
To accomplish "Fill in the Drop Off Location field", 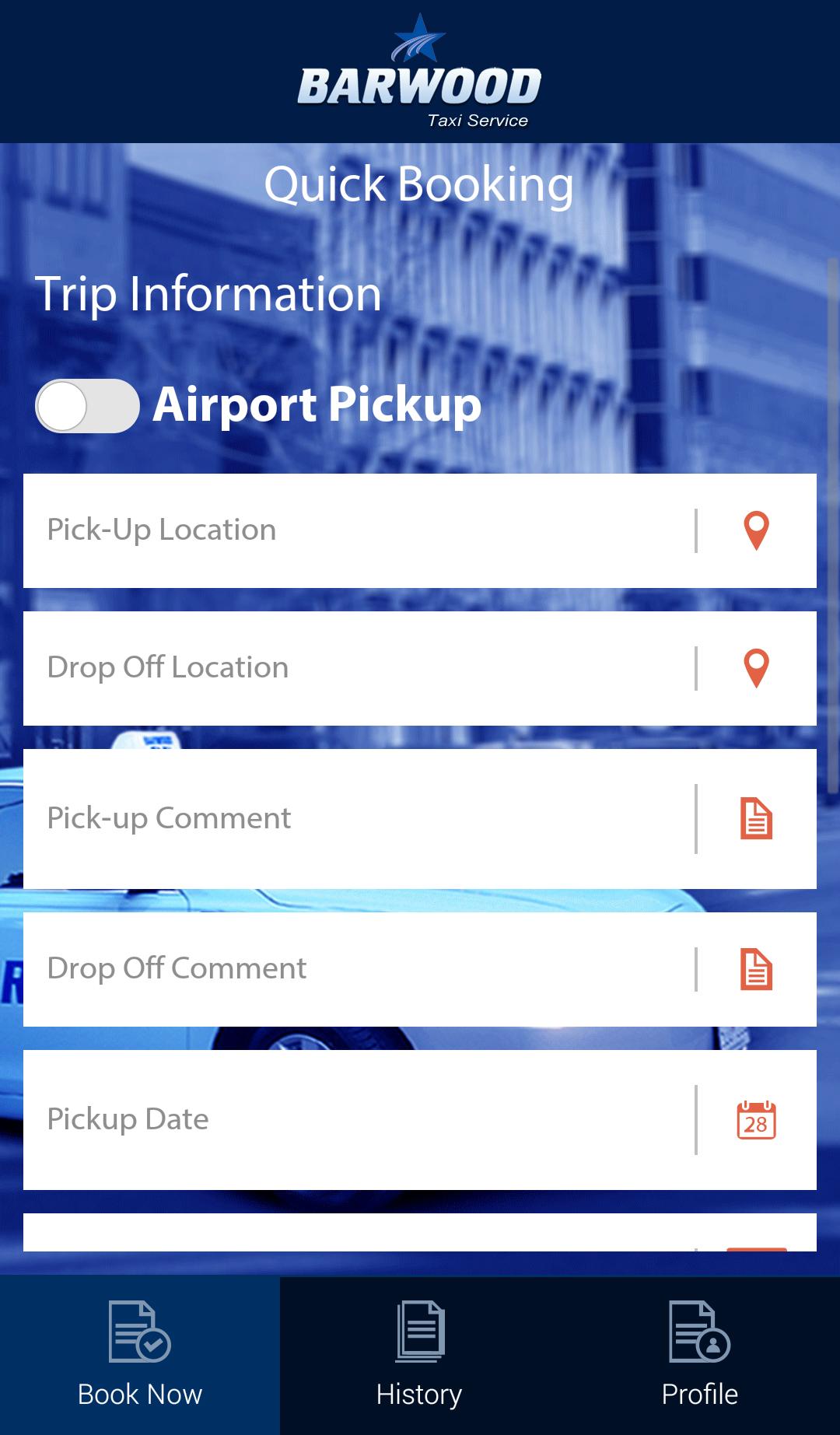I will click(x=358, y=668).
